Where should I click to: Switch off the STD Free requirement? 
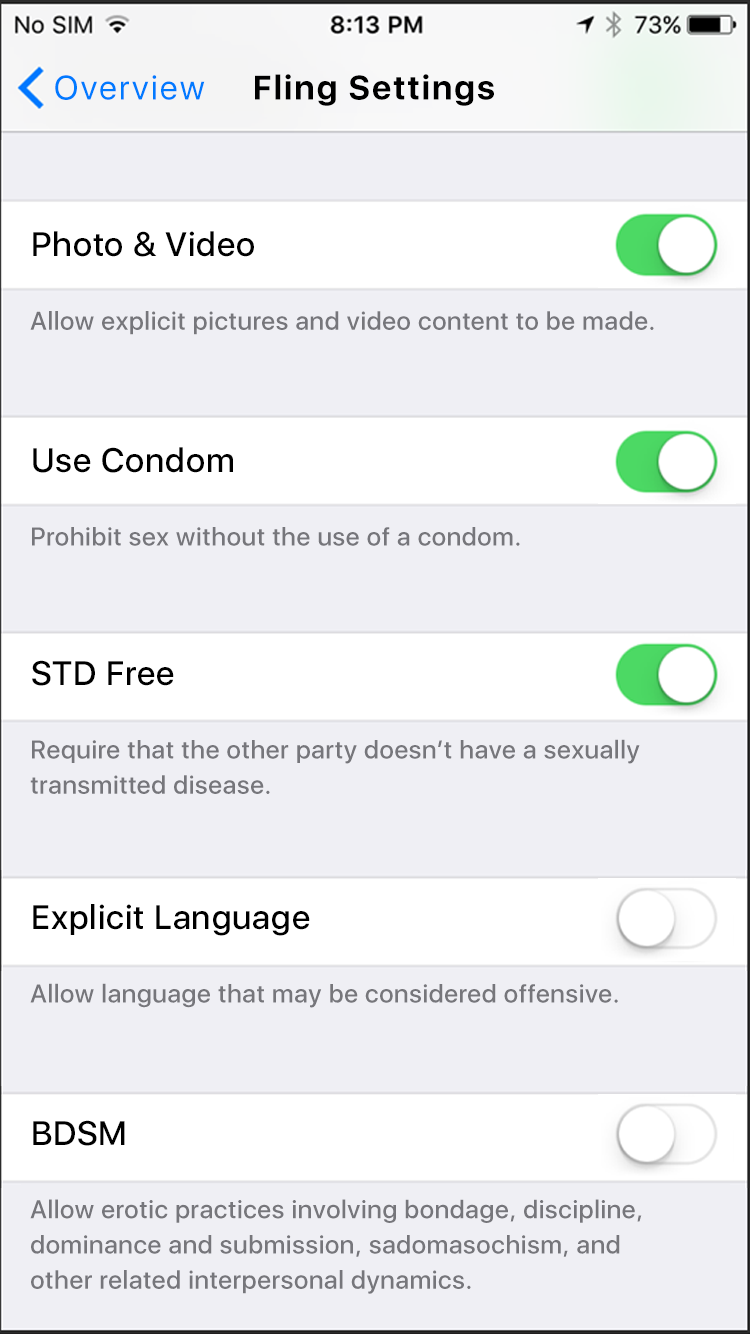[x=665, y=675]
